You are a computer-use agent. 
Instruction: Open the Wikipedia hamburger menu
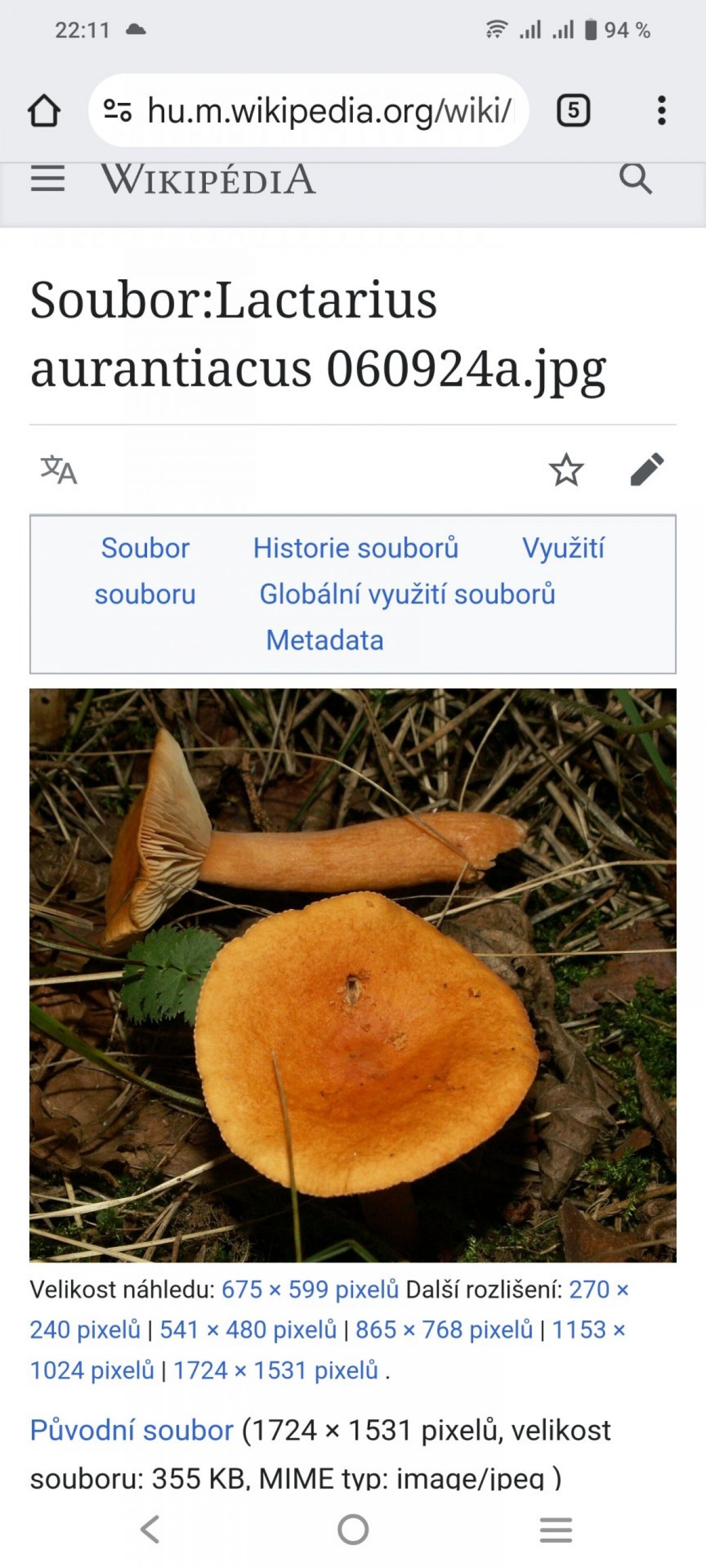click(48, 179)
